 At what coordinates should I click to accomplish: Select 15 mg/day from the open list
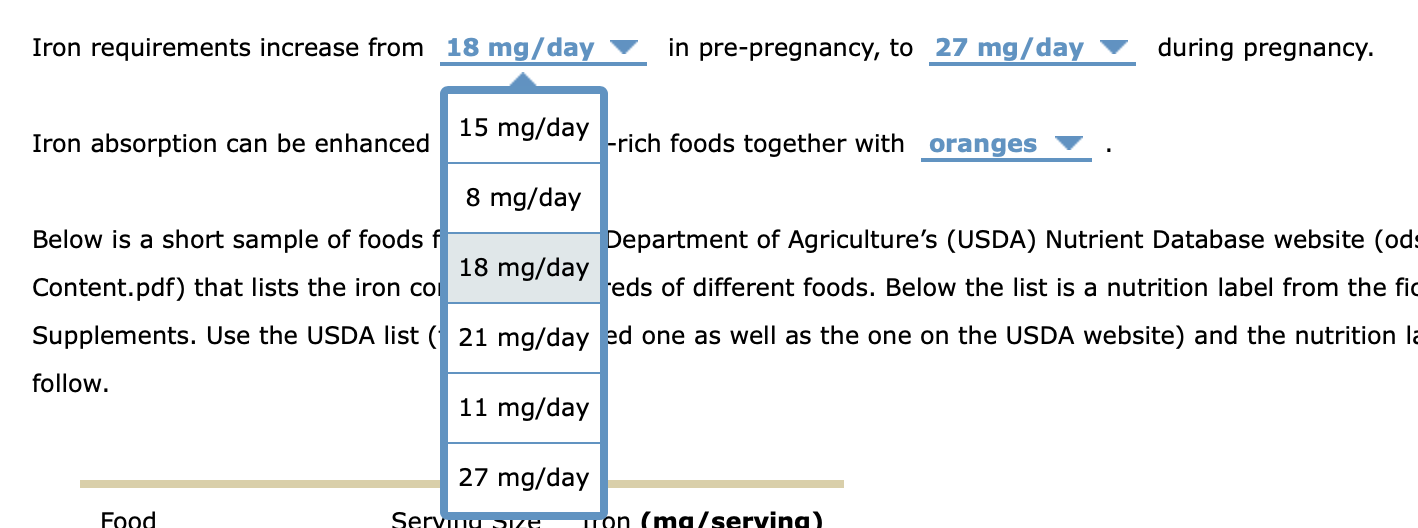[523, 128]
